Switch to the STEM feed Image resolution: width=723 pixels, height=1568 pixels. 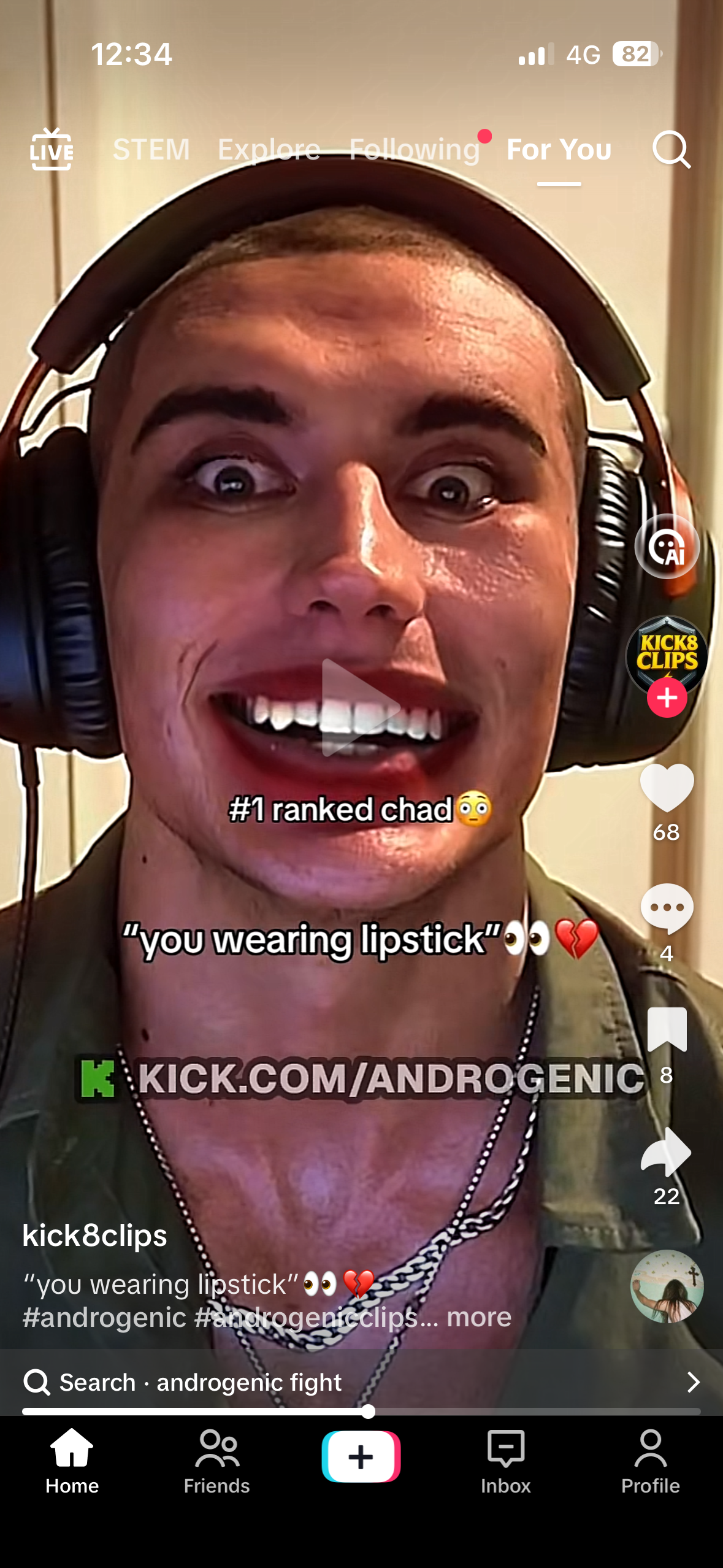click(x=151, y=150)
